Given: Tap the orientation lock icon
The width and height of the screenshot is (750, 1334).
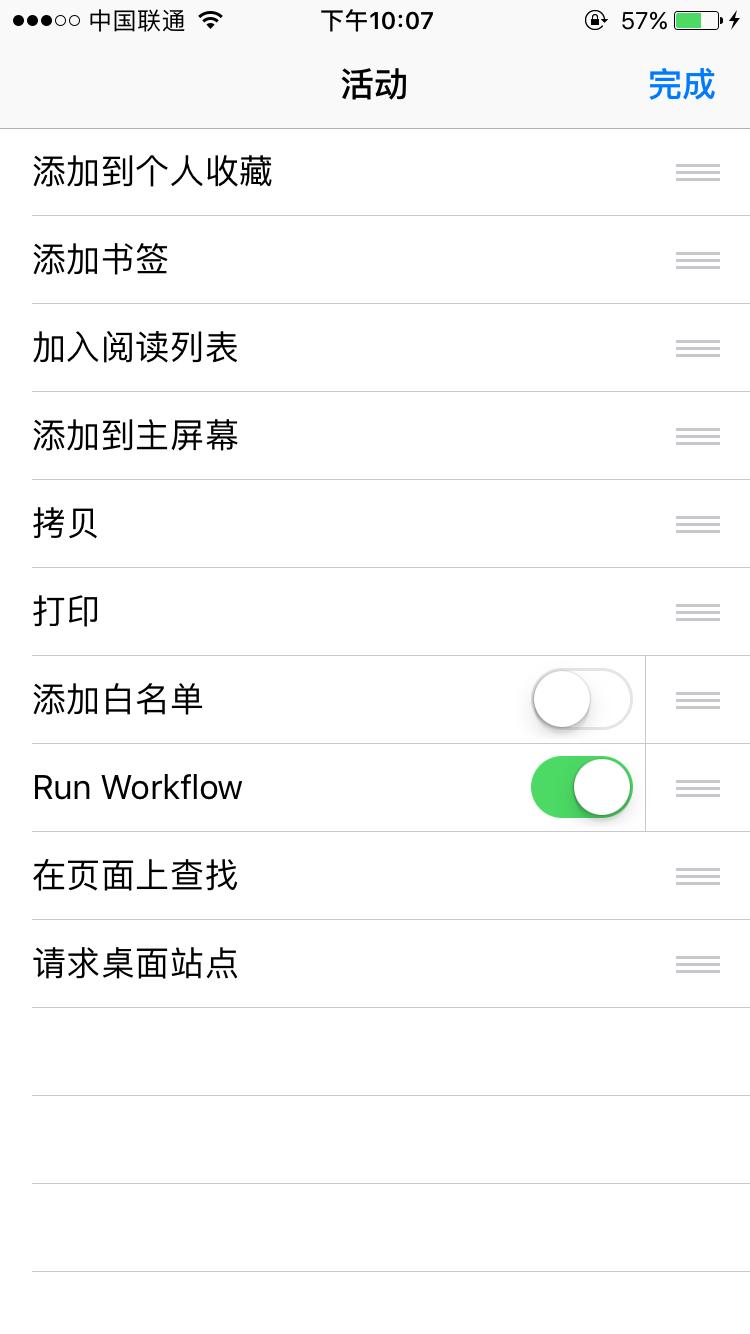Looking at the screenshot, I should pyautogui.click(x=596, y=18).
